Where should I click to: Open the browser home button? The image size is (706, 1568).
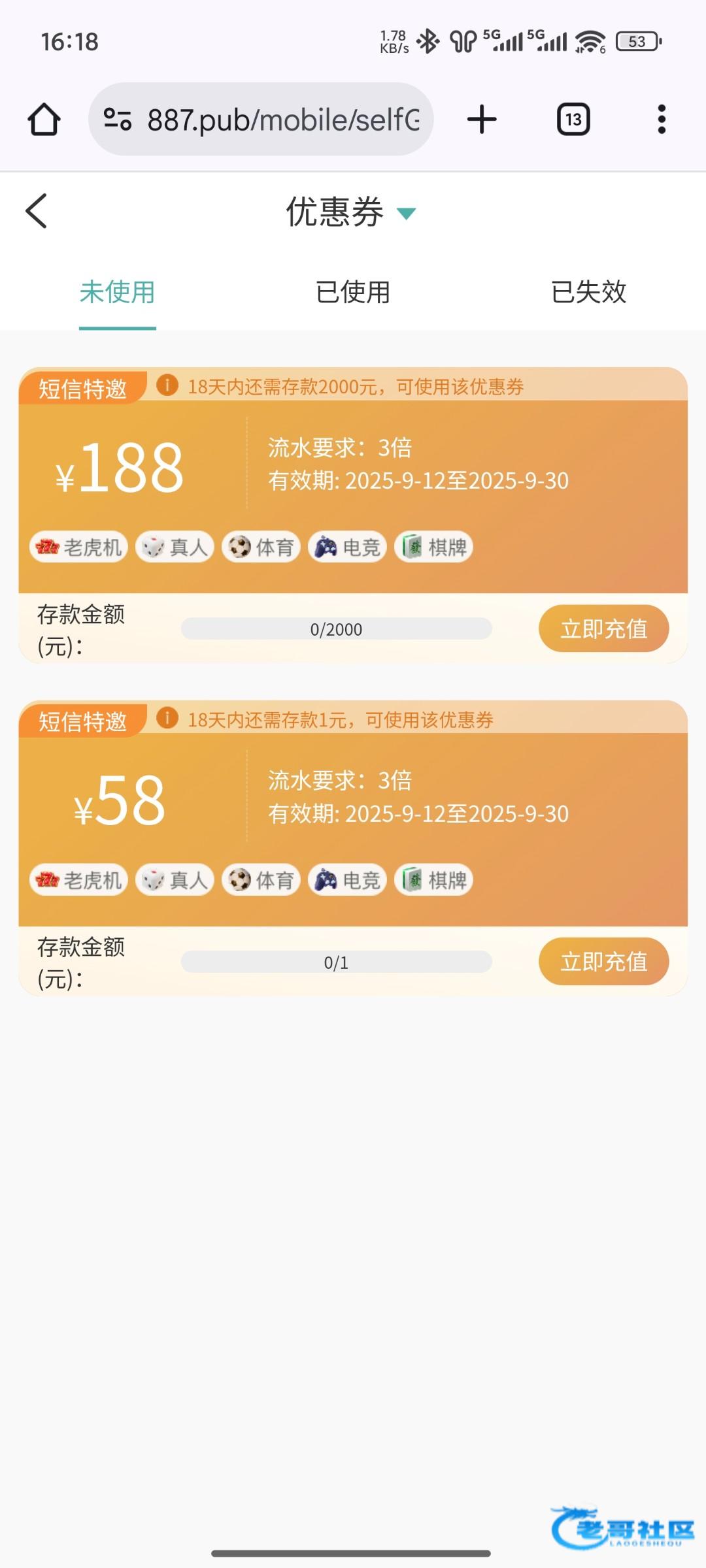coord(44,120)
